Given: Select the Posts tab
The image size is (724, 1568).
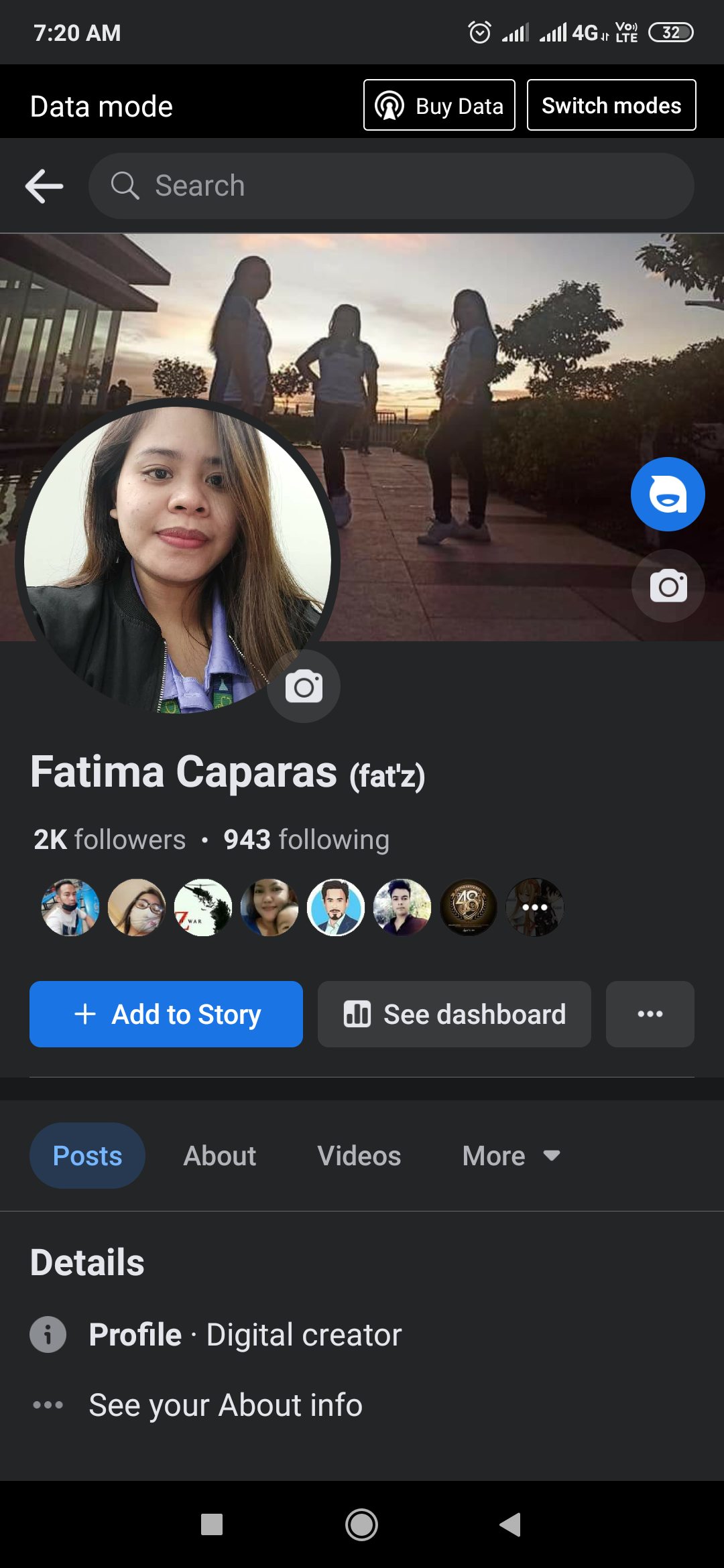Looking at the screenshot, I should click(87, 1156).
